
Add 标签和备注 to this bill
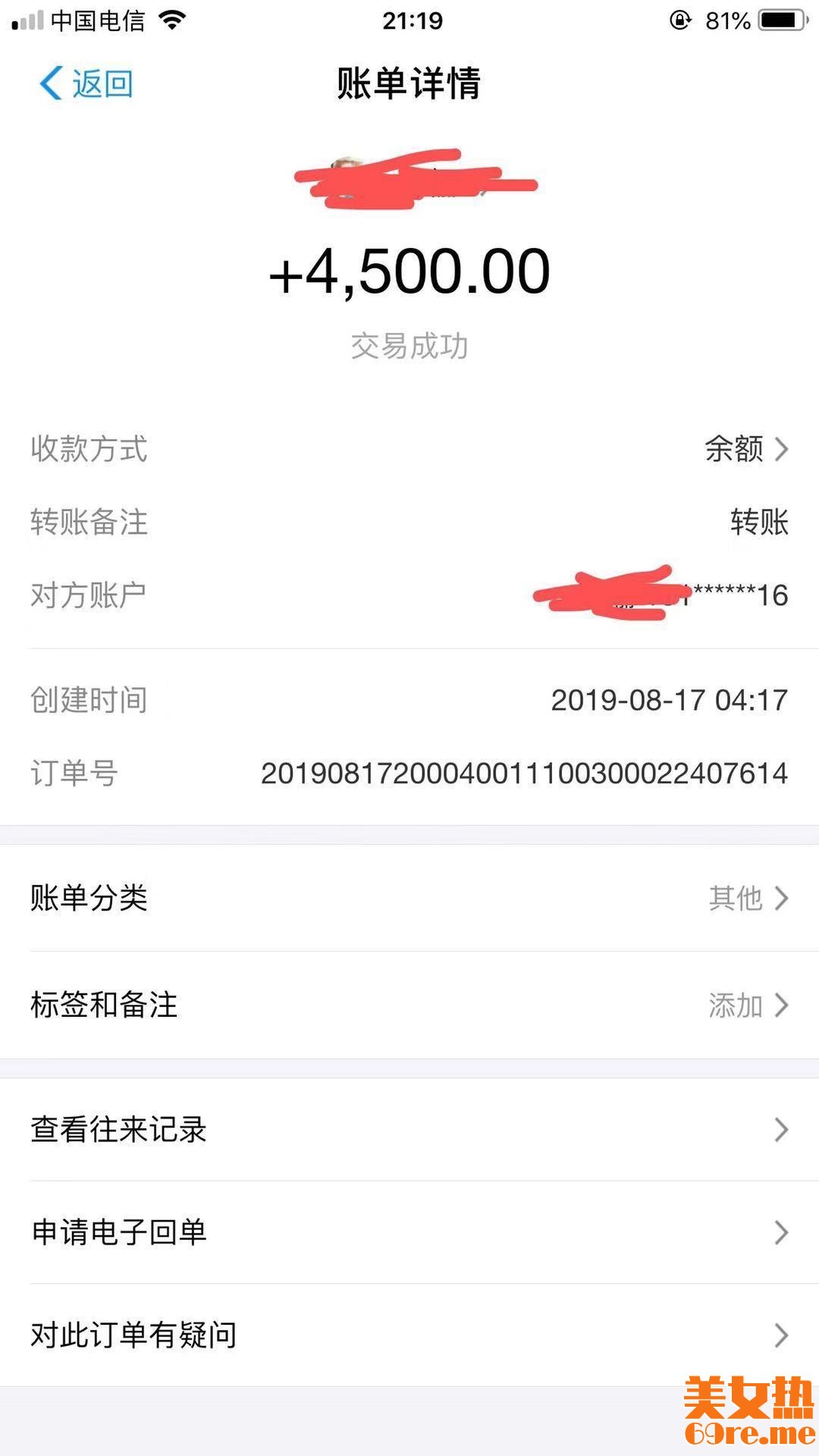pos(409,1005)
